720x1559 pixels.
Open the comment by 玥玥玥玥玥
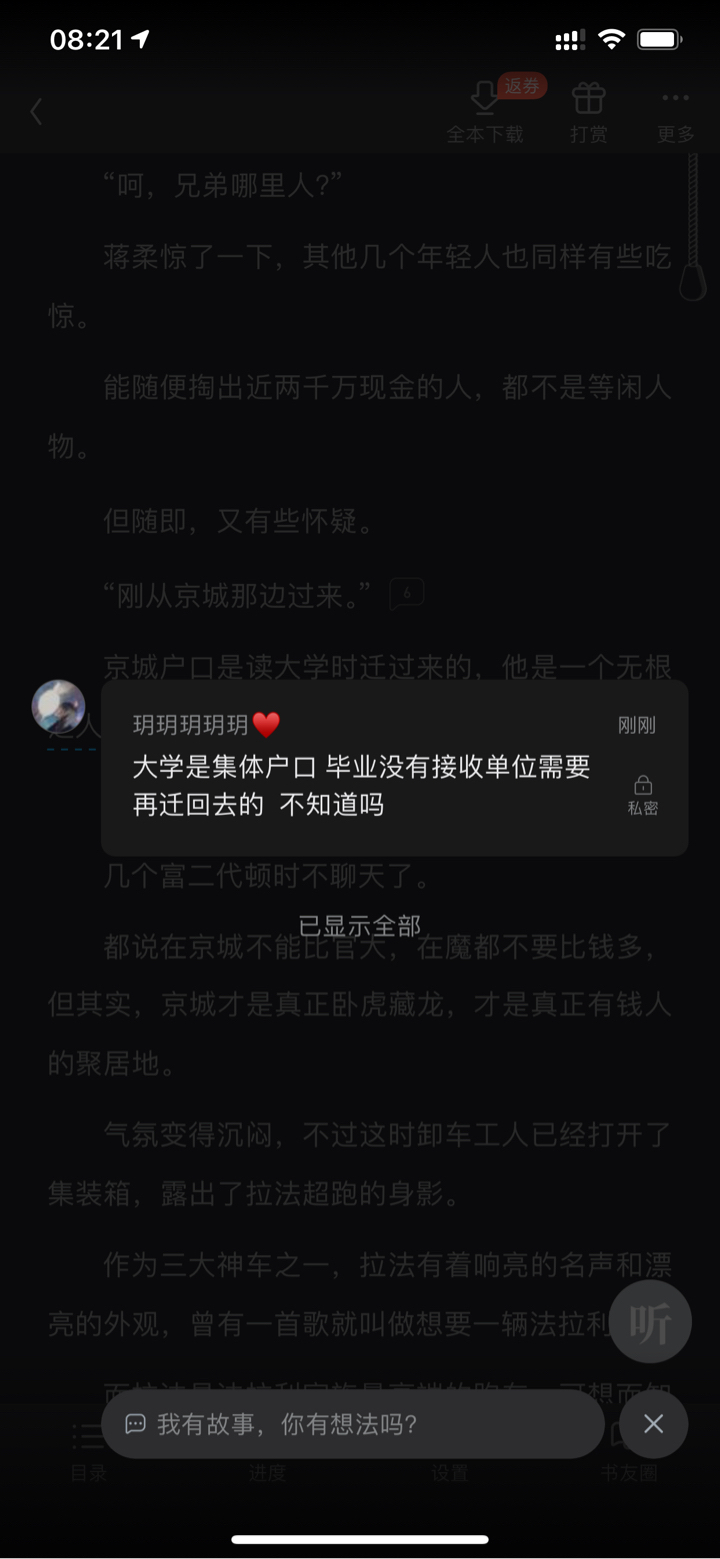362,785
